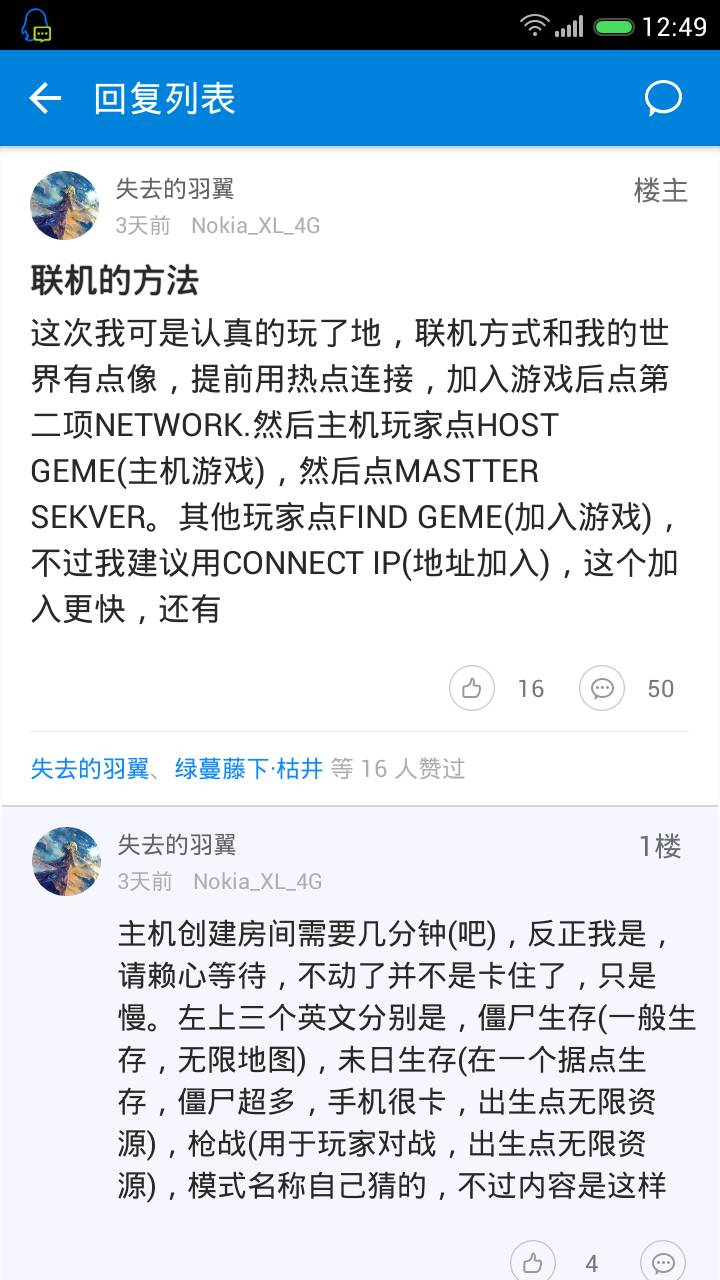Open the 楼主 avatar of 失去的羽翼
720x1280 pixels.
point(65,205)
